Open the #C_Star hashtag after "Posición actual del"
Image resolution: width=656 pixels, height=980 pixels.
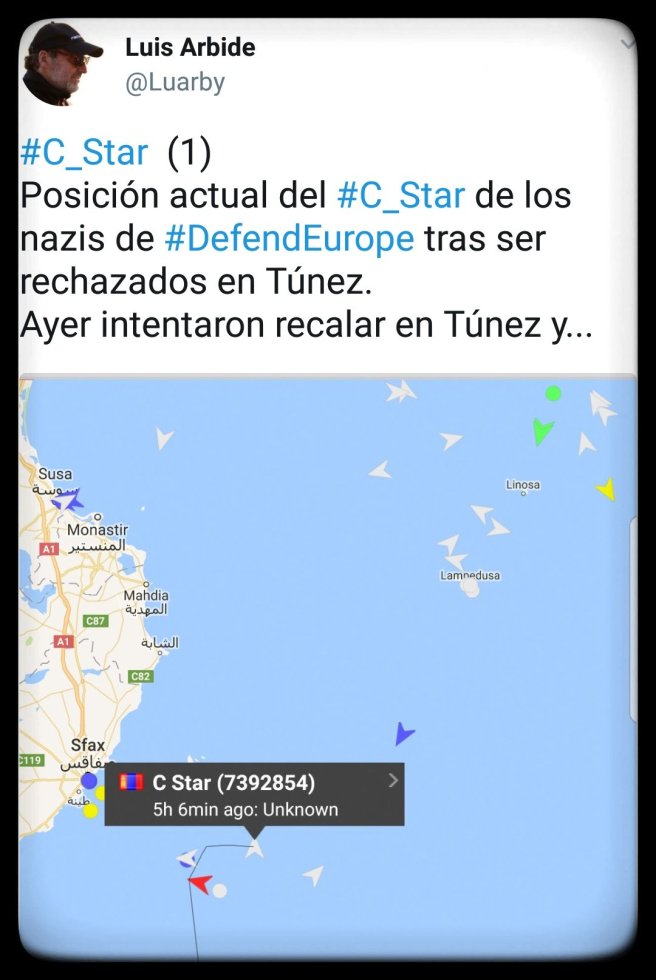[401, 194]
